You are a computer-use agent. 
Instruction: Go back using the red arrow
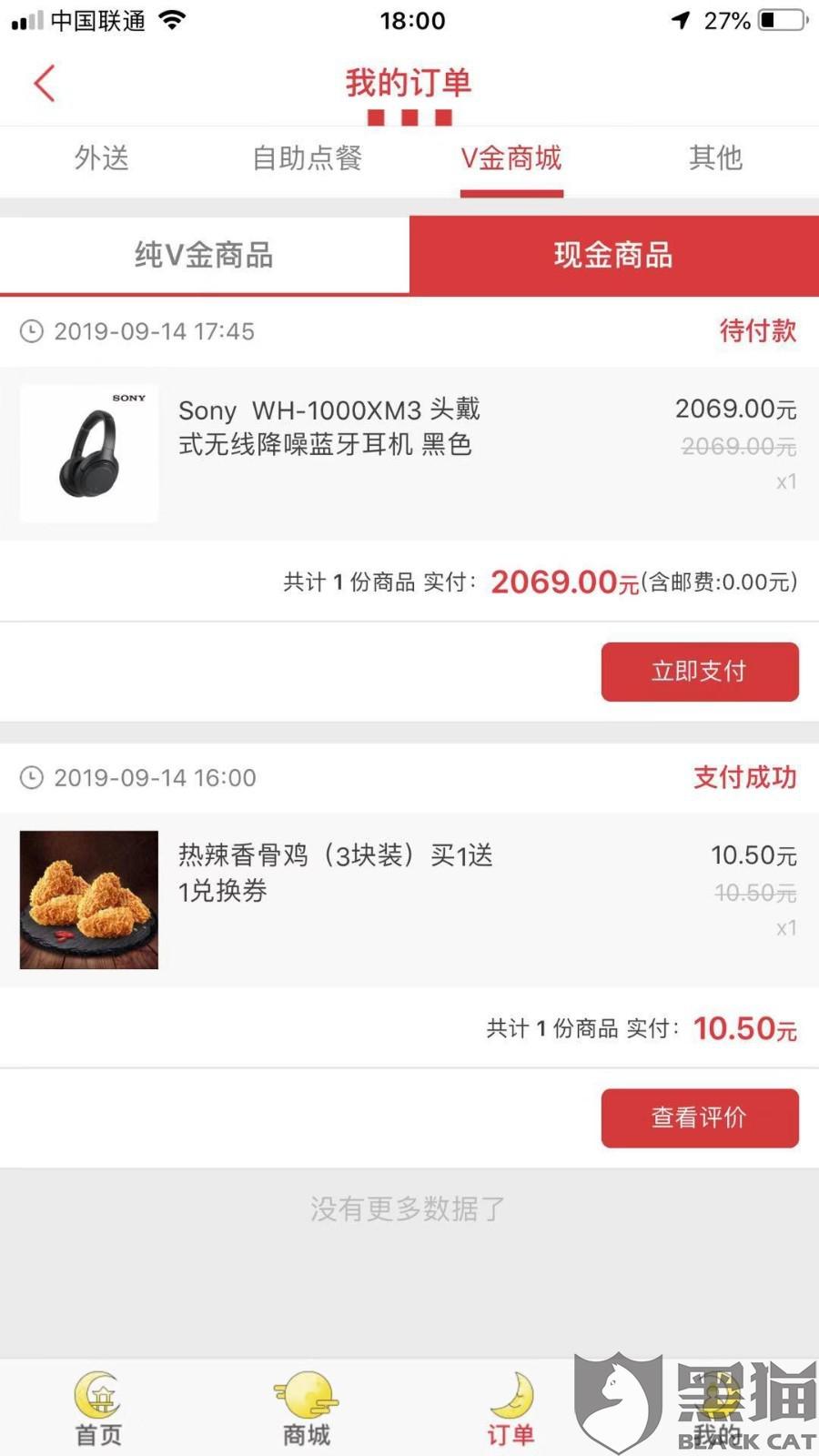(45, 83)
